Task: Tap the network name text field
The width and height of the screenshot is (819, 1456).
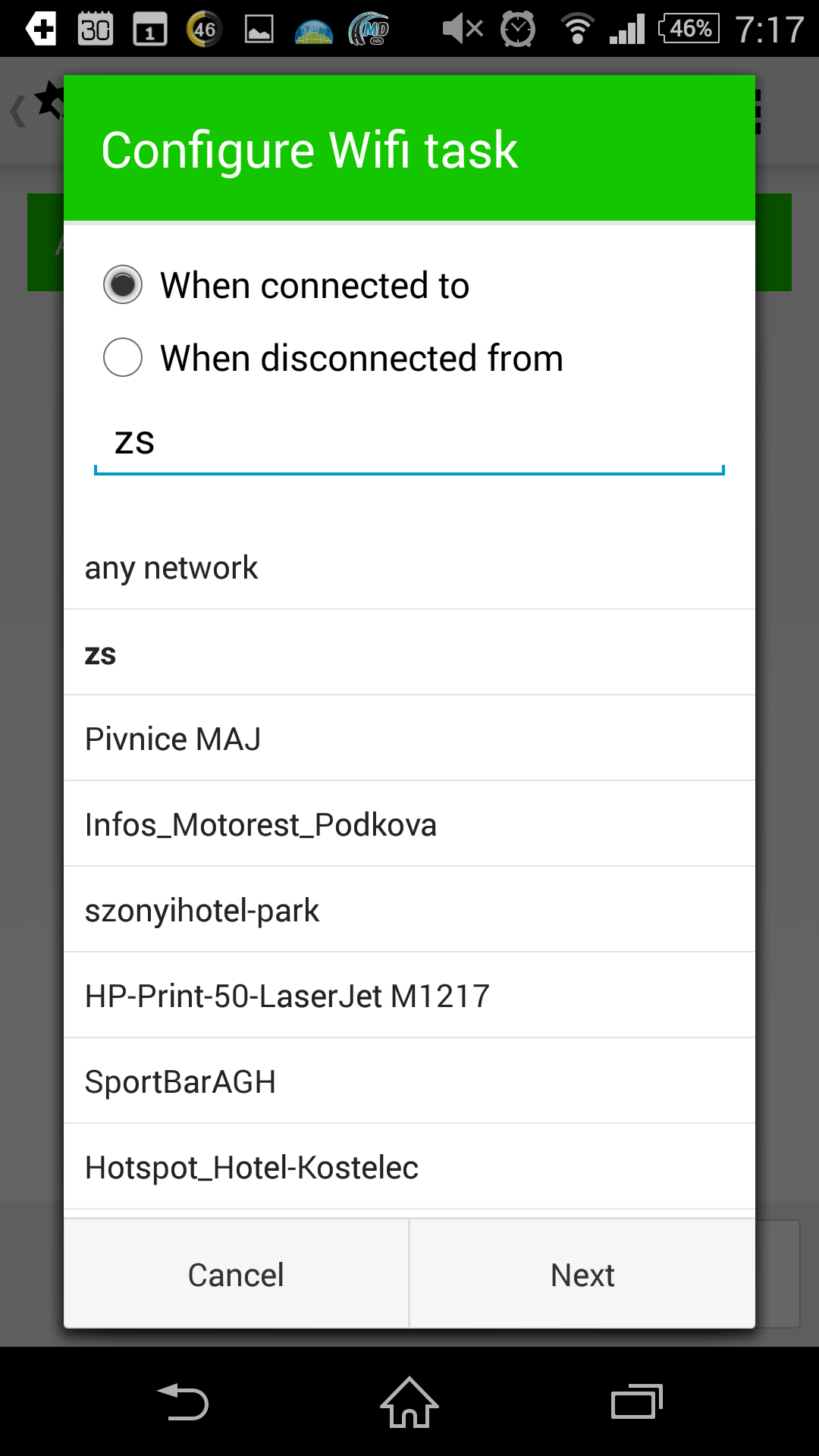Action: [x=409, y=443]
